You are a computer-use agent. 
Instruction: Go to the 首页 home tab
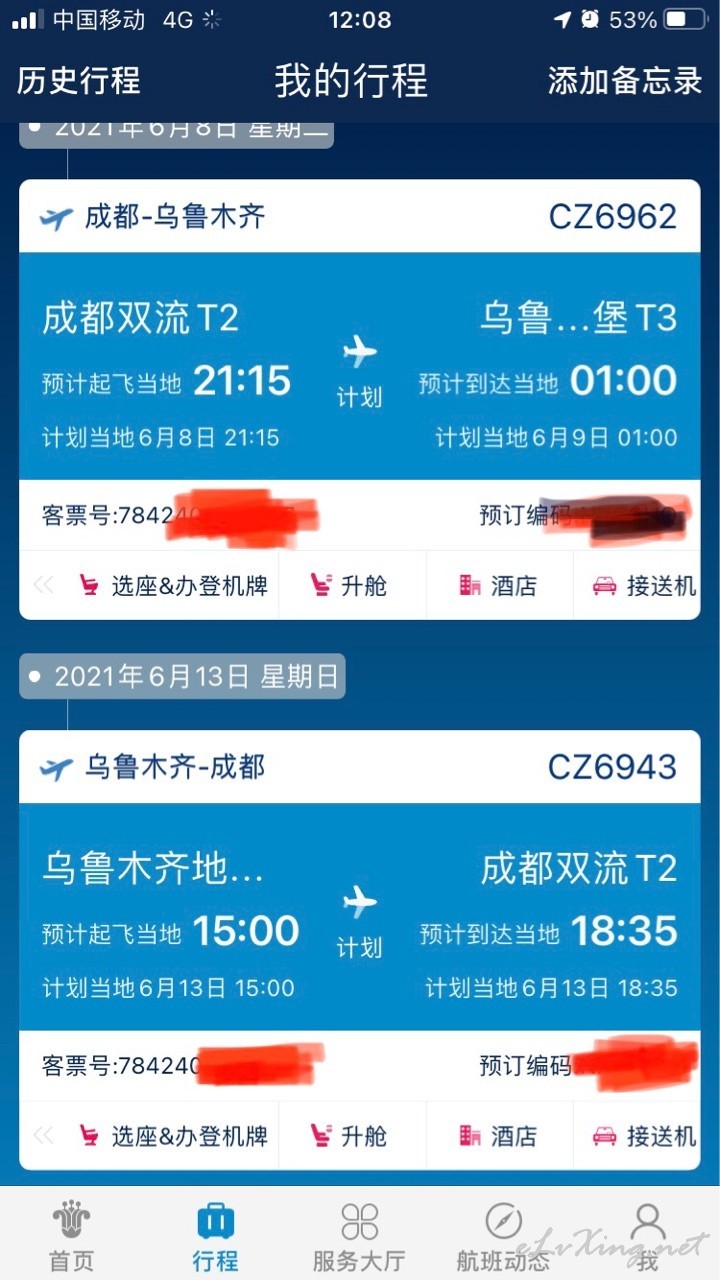click(72, 1236)
